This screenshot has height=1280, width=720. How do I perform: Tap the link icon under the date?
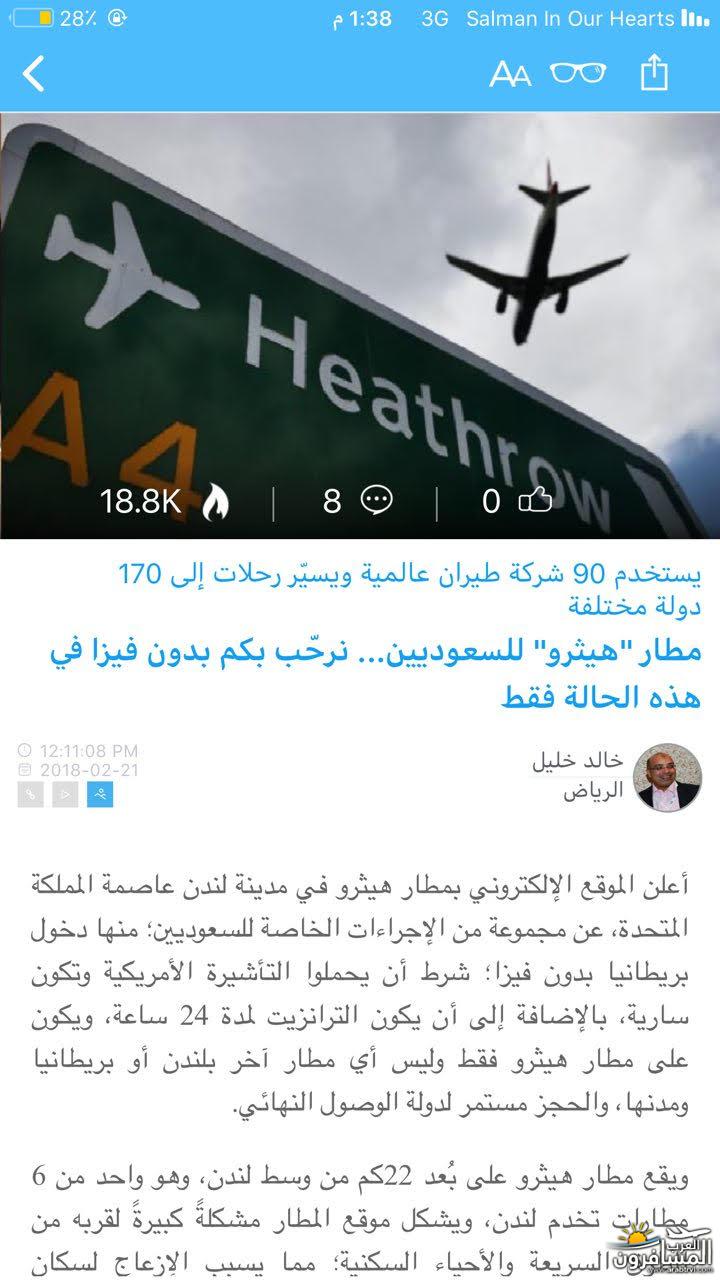[31, 795]
